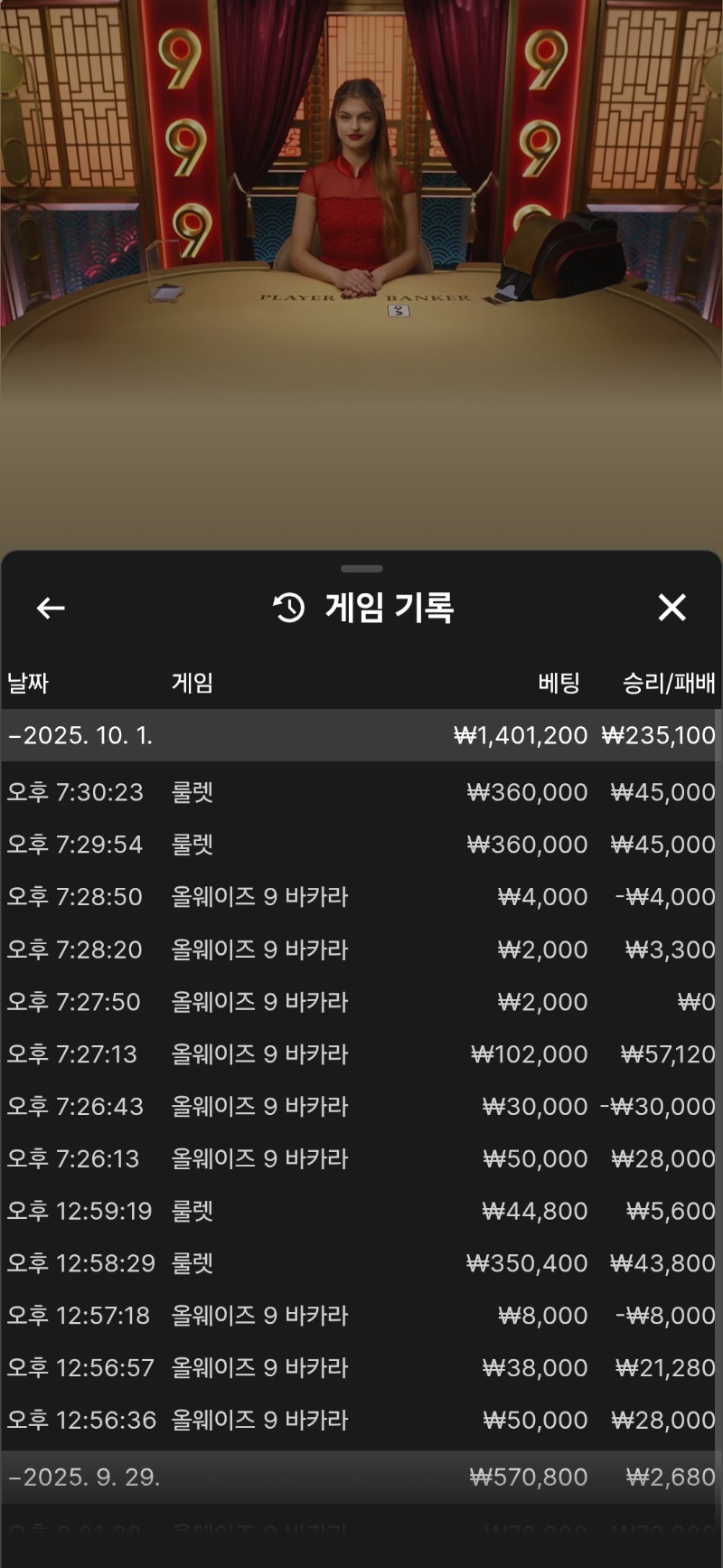Select the 오후 7:27:50 바카라 entry
This screenshot has height=1568, width=723.
[360, 1002]
